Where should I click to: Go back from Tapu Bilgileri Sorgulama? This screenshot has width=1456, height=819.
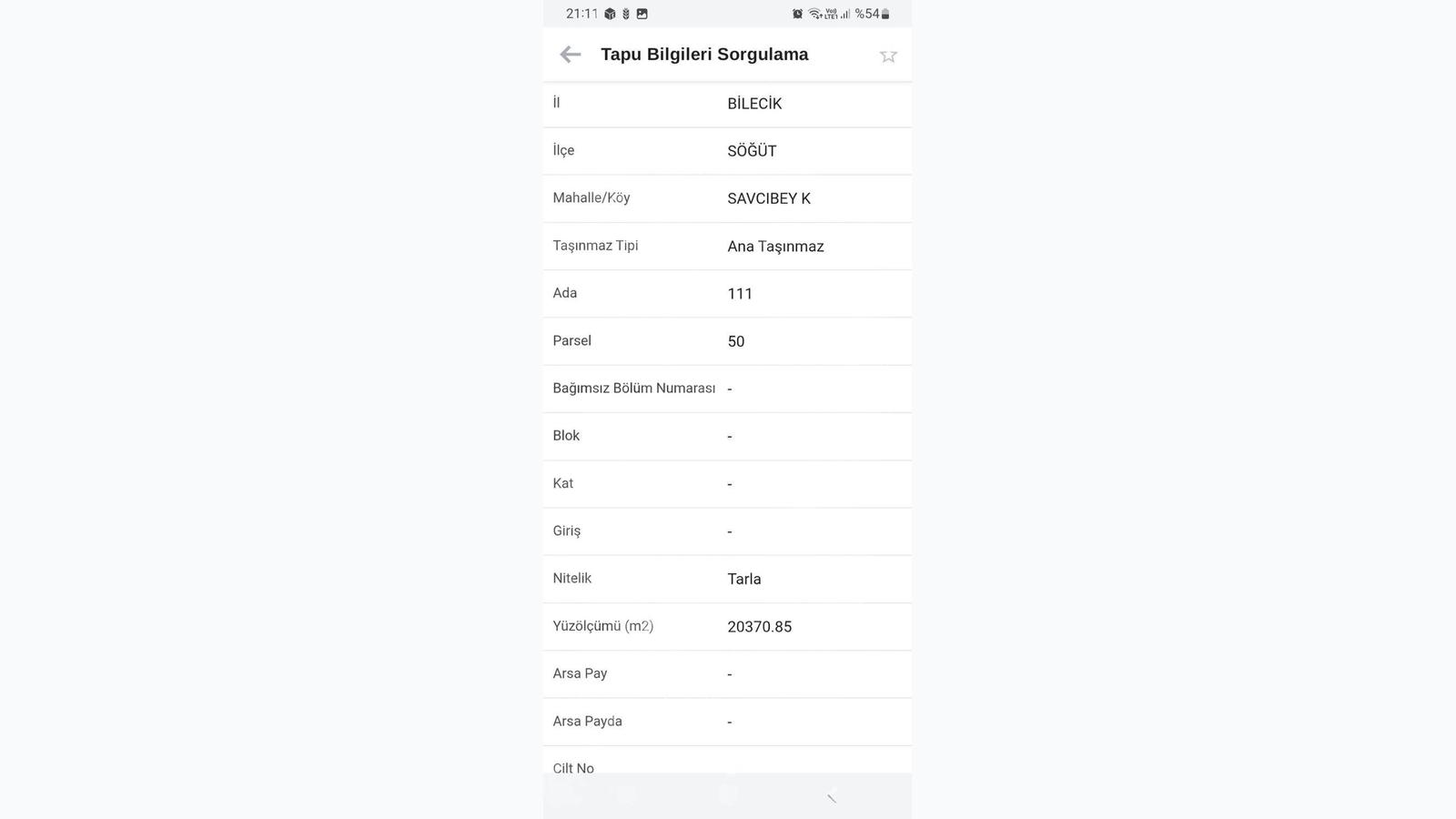[571, 55]
